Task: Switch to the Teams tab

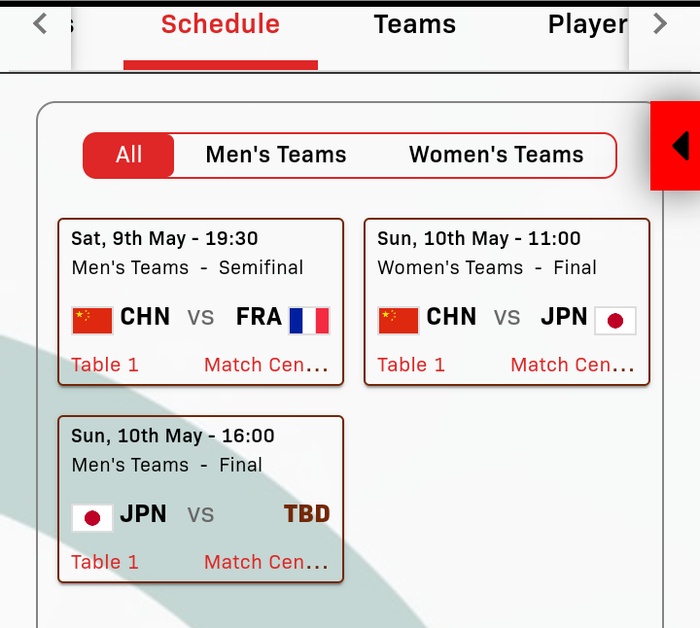Action: 415,25
